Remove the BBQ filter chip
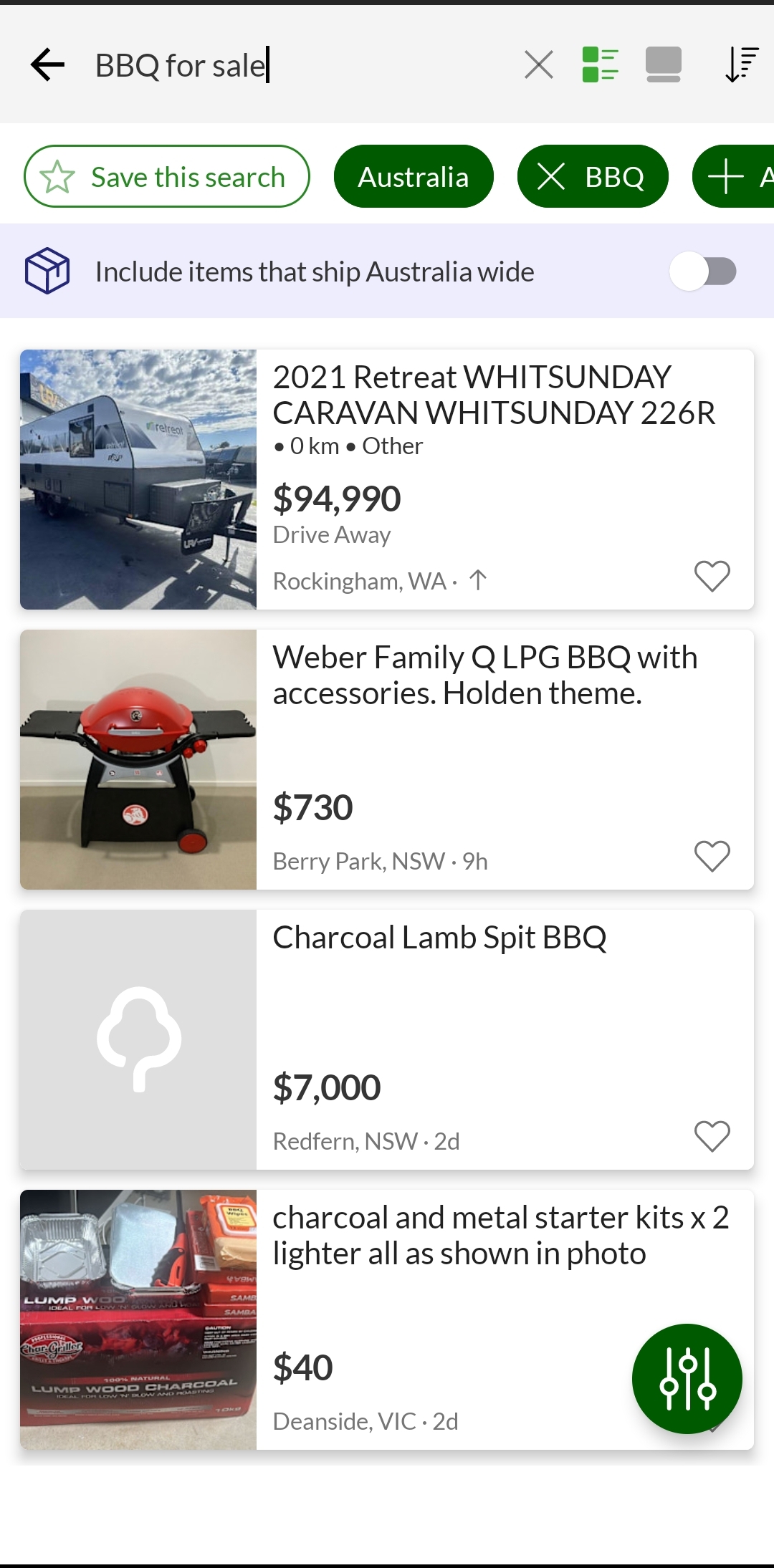 point(552,177)
